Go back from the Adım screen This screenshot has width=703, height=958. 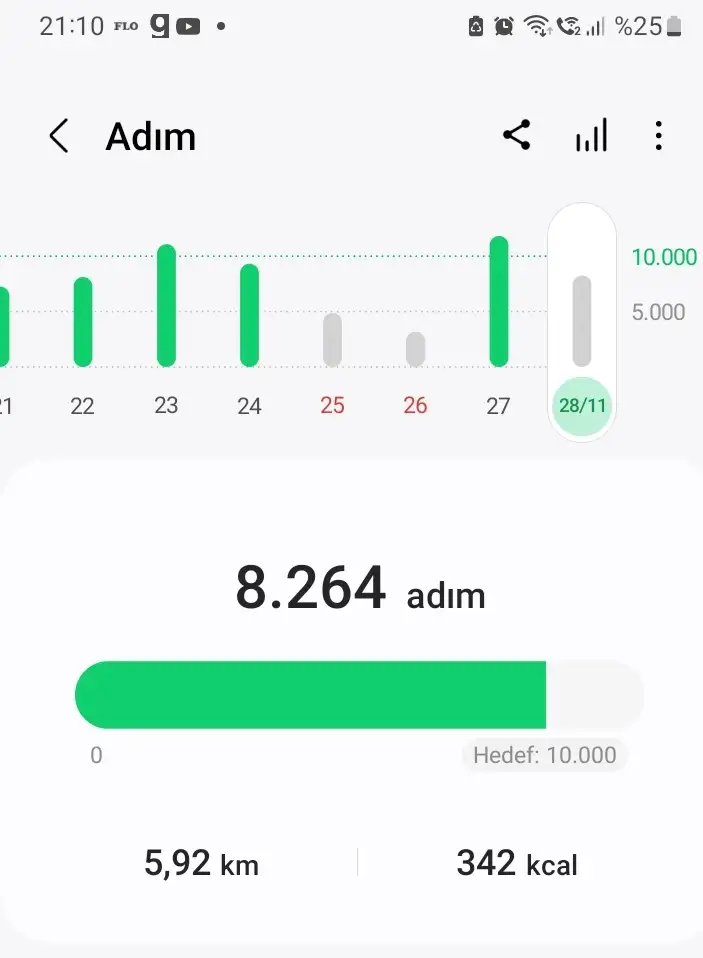click(59, 136)
